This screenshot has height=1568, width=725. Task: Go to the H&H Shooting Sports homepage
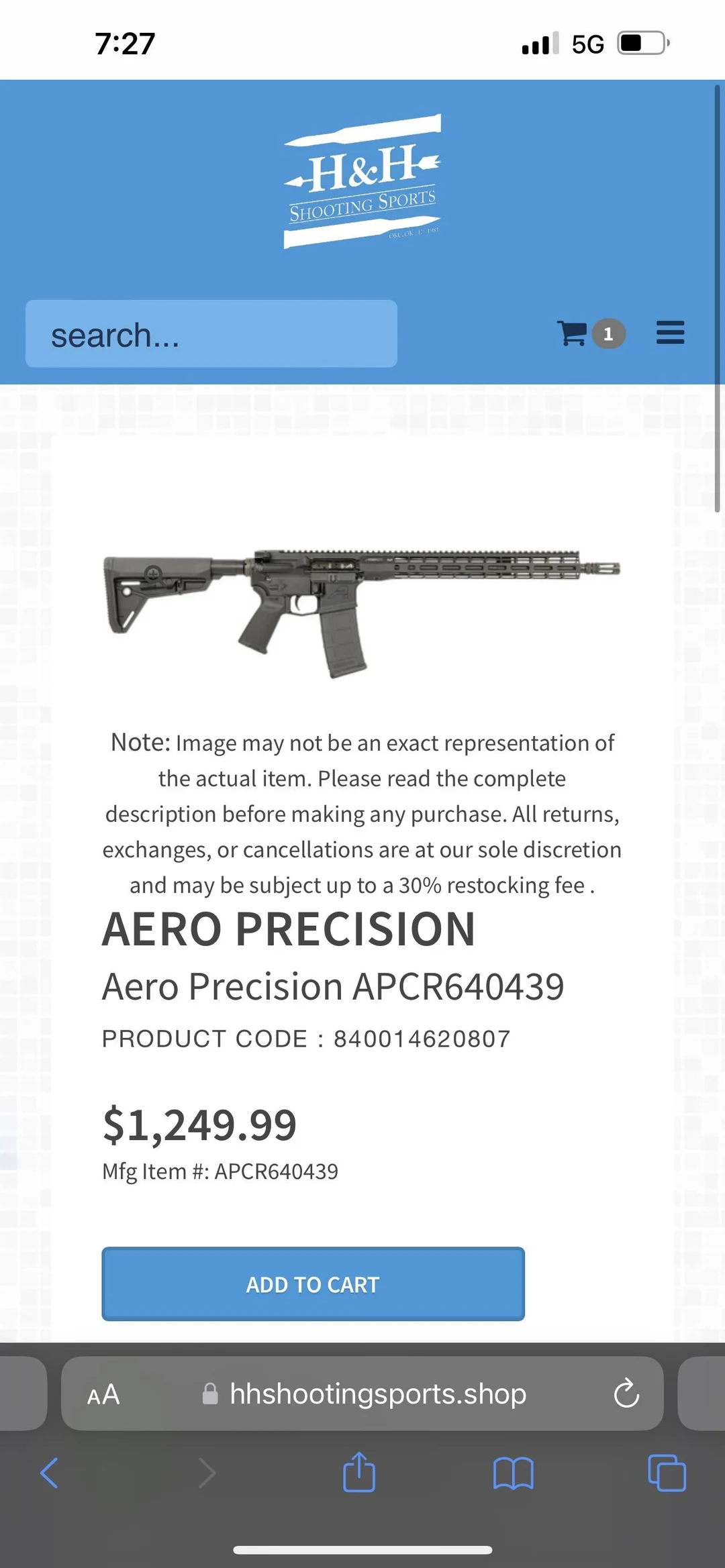point(362,181)
